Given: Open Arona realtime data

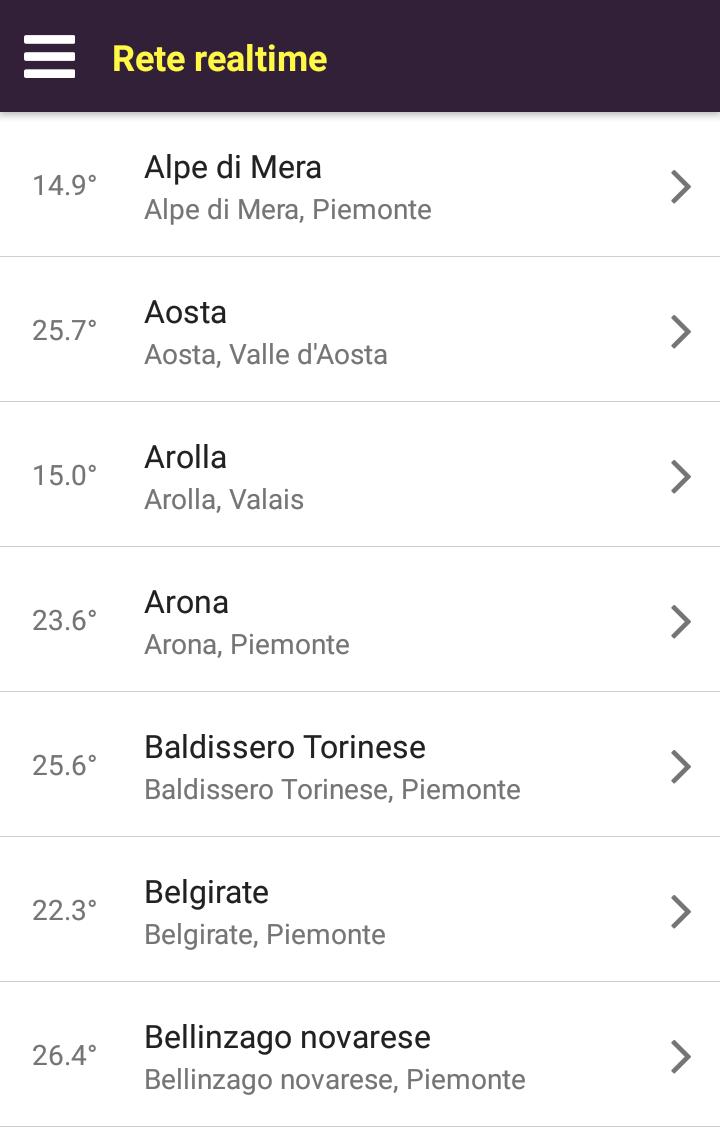Looking at the screenshot, I should click(360, 621).
